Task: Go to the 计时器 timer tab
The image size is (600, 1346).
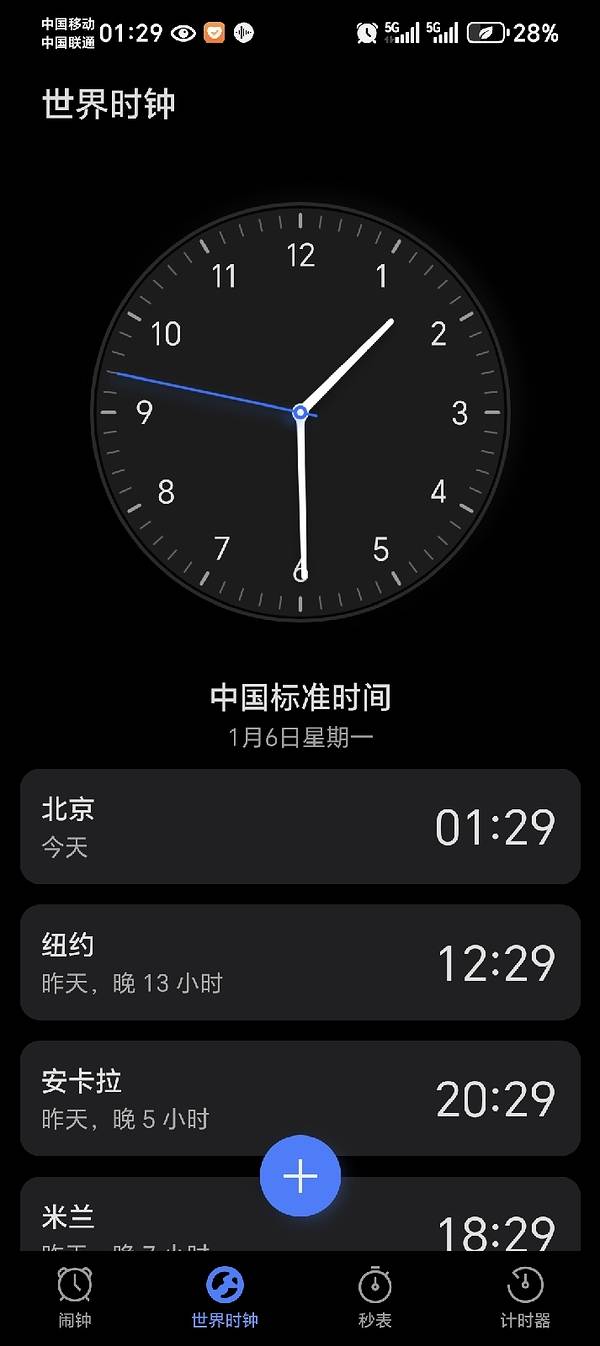Action: [525, 1298]
